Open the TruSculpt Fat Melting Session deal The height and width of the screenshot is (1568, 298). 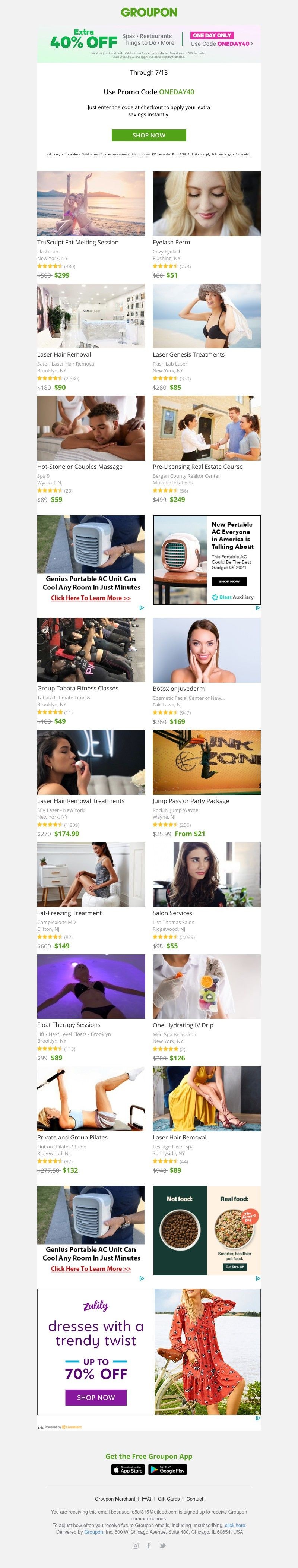[91, 204]
